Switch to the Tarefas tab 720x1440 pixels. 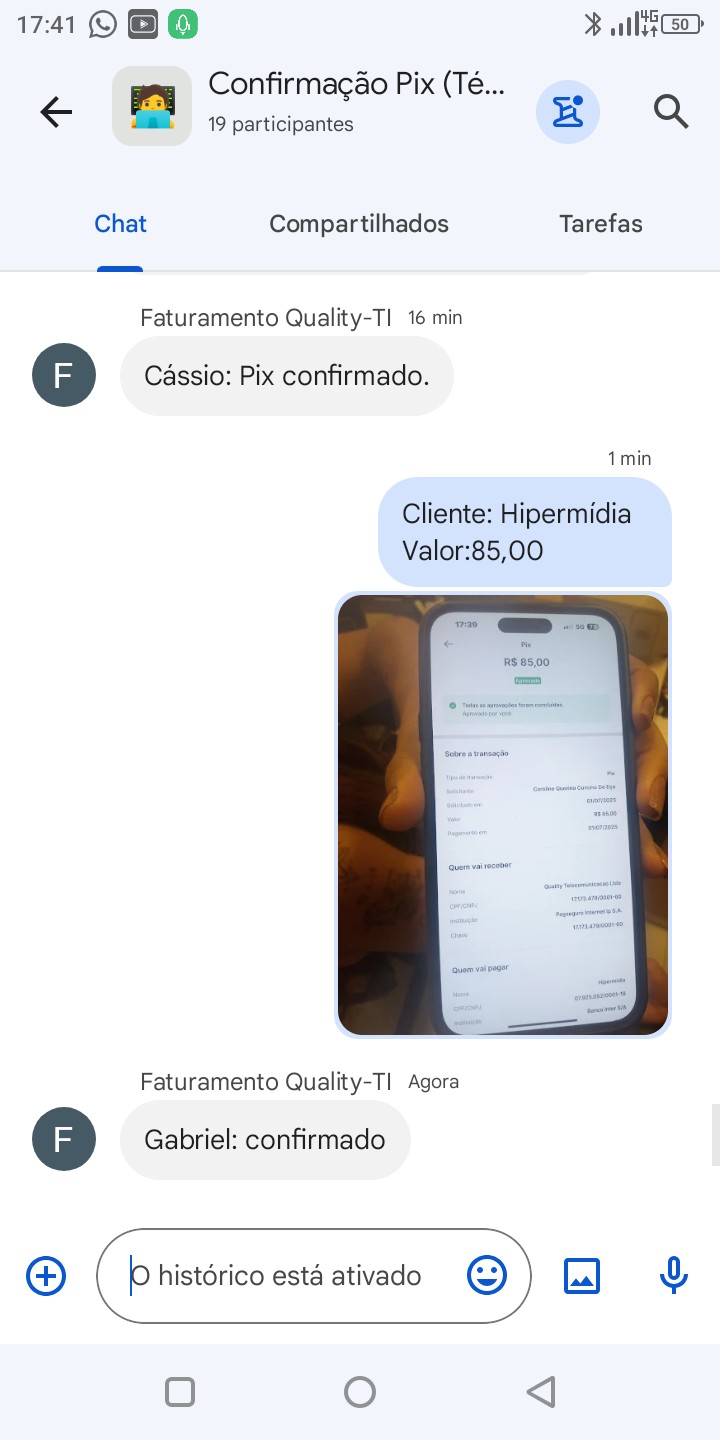pyautogui.click(x=600, y=224)
